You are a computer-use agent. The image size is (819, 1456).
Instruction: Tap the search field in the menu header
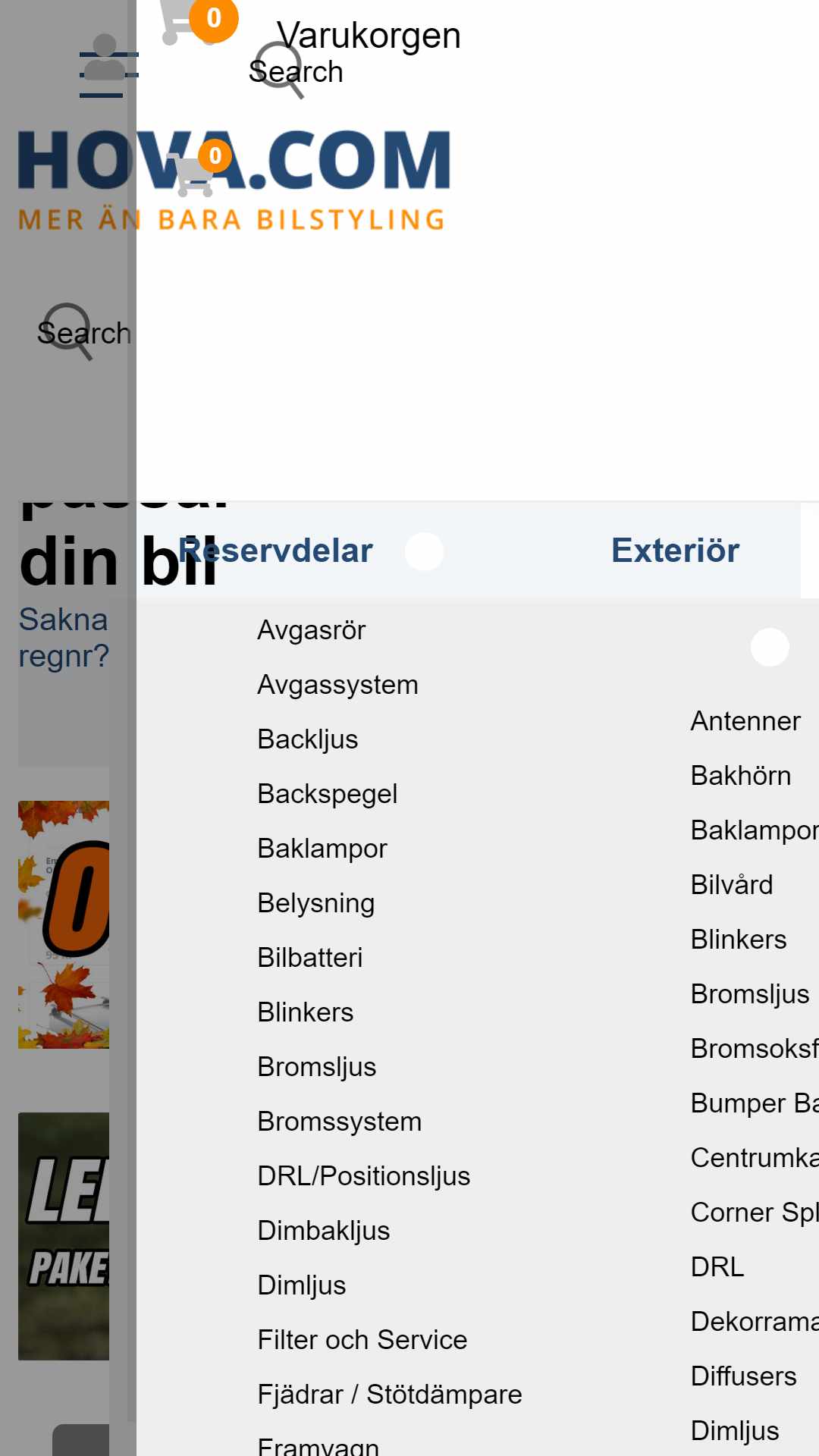click(x=296, y=71)
